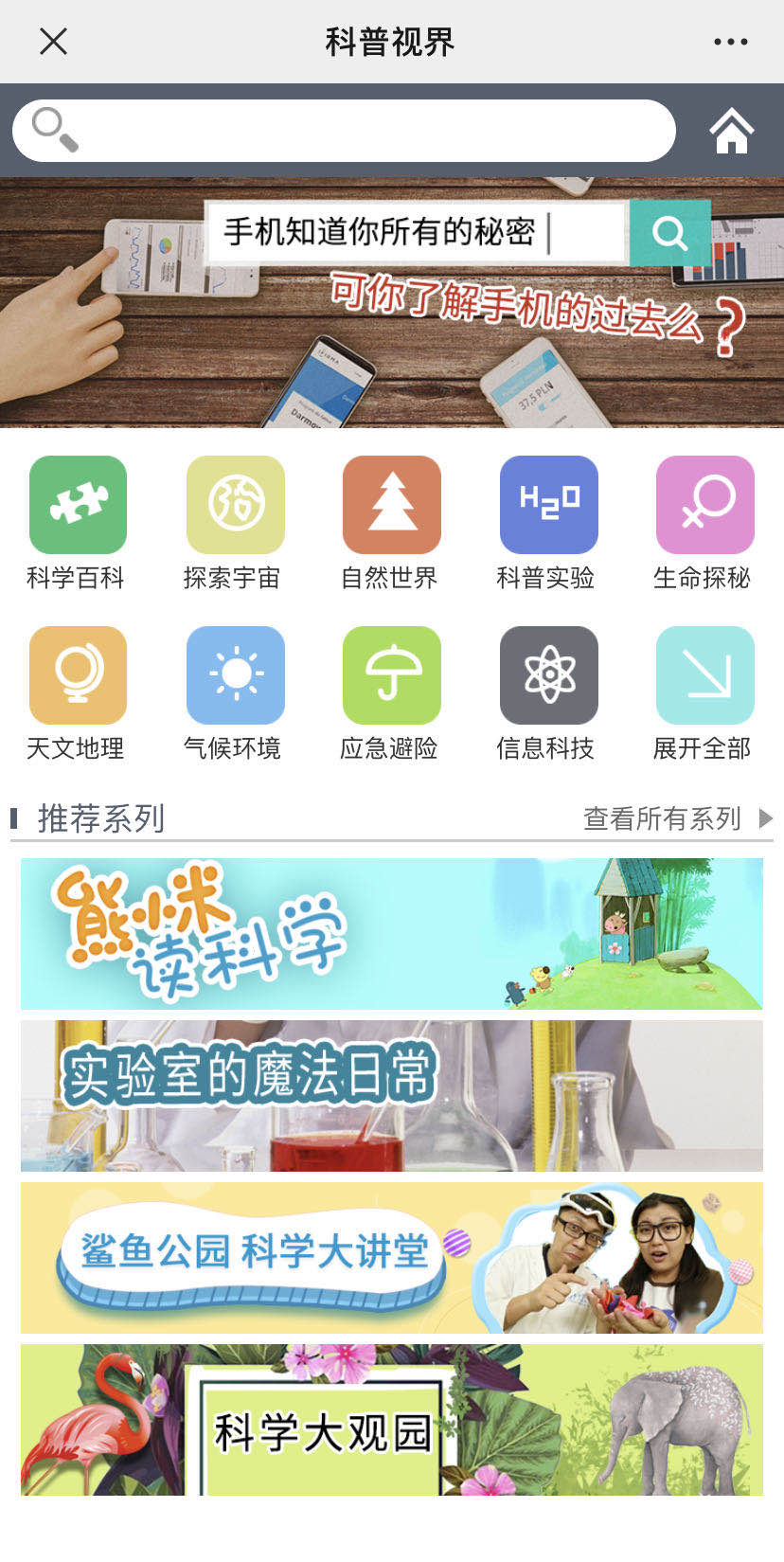Open the 实验室的魔法日常 series

pos(392,1096)
